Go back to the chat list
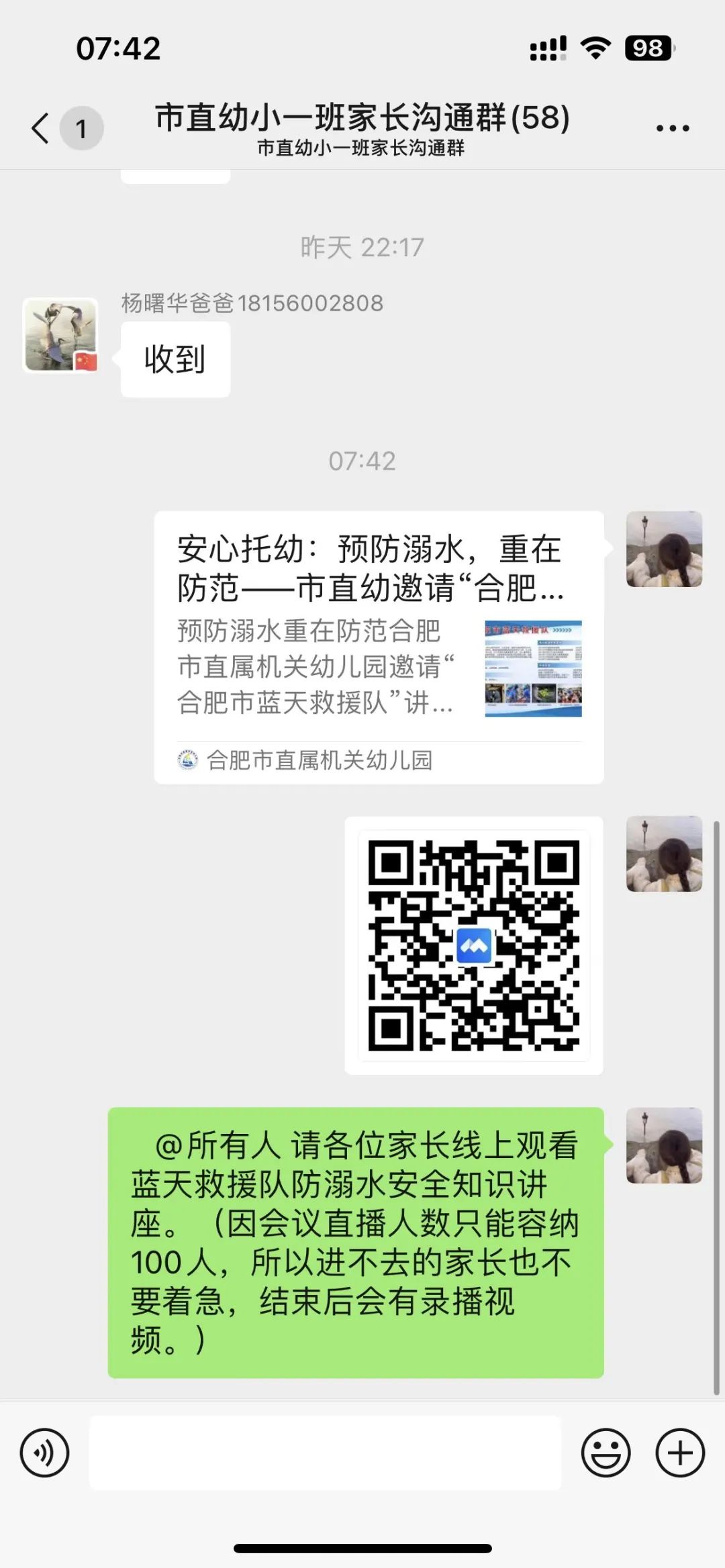 point(42,127)
